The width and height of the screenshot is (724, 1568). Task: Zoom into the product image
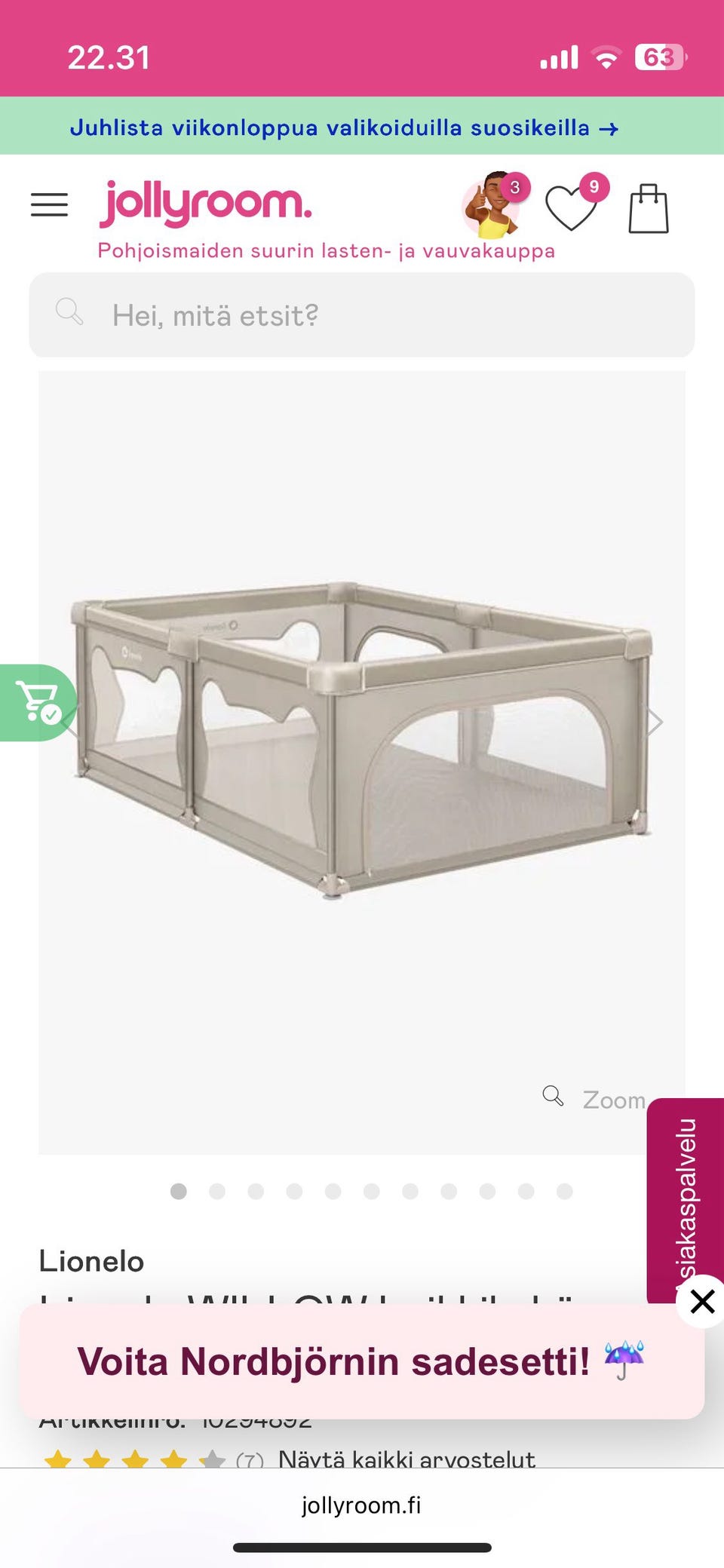pos(595,1098)
